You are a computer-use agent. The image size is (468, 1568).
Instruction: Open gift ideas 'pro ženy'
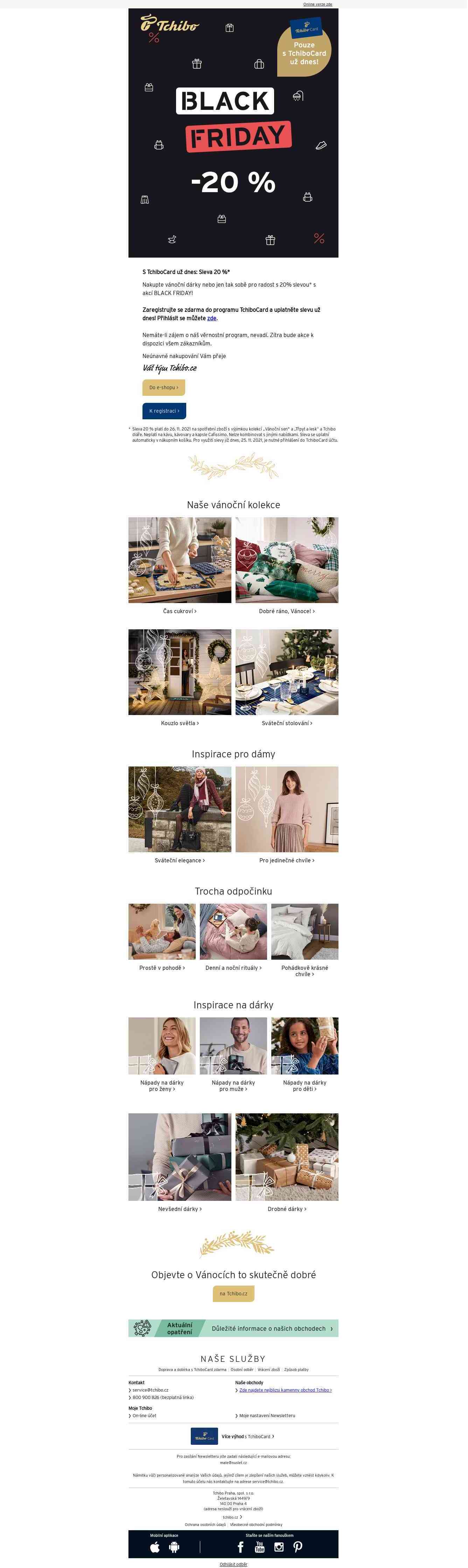162,1046
